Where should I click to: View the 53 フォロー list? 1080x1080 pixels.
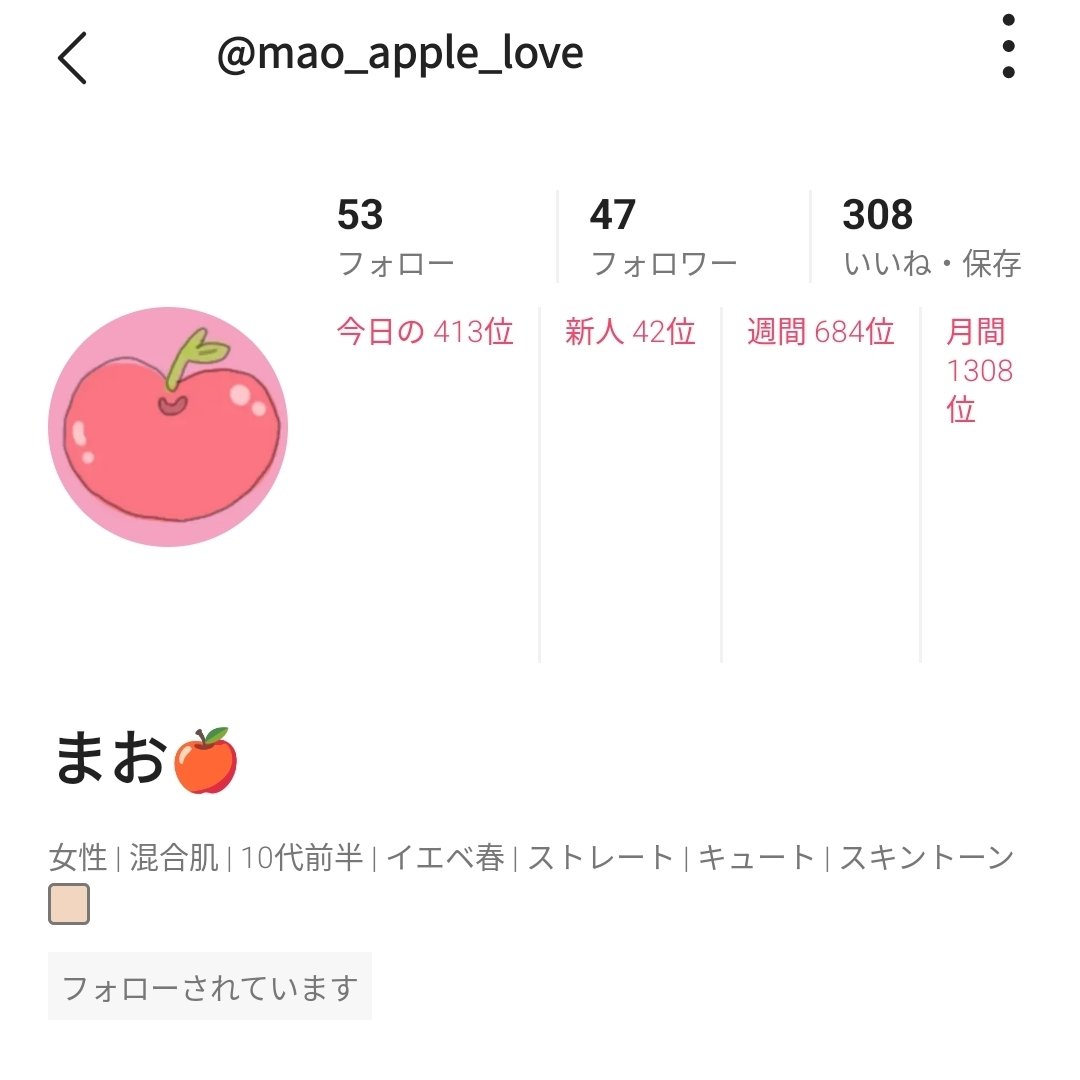pos(396,237)
